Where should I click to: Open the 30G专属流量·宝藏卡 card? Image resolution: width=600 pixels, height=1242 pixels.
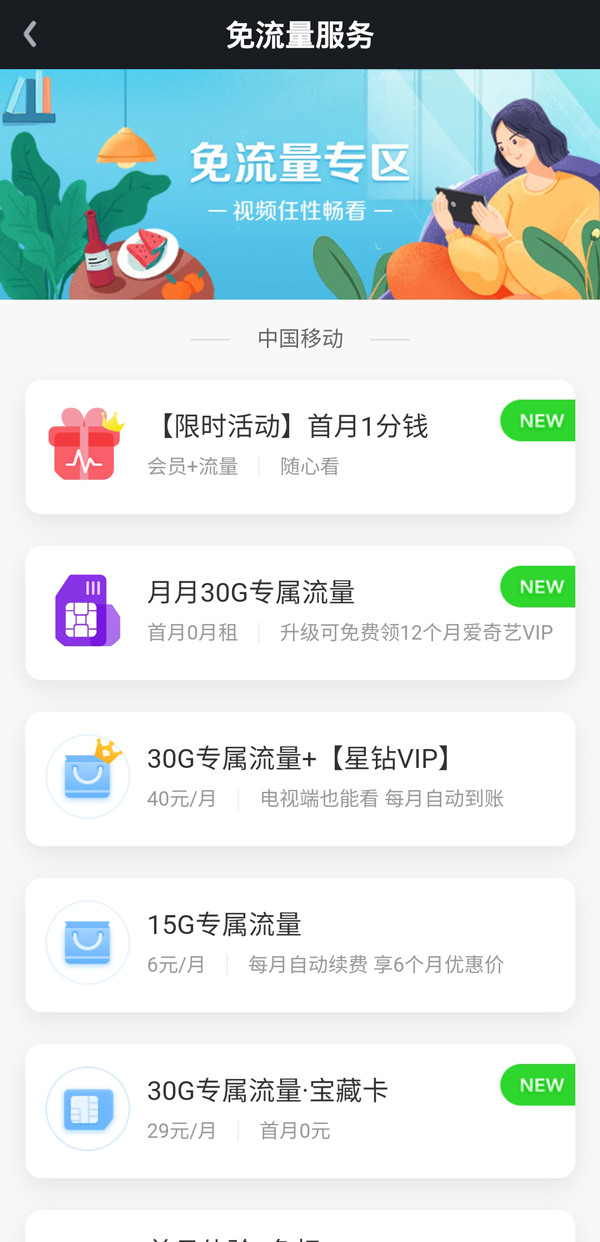click(x=300, y=1110)
